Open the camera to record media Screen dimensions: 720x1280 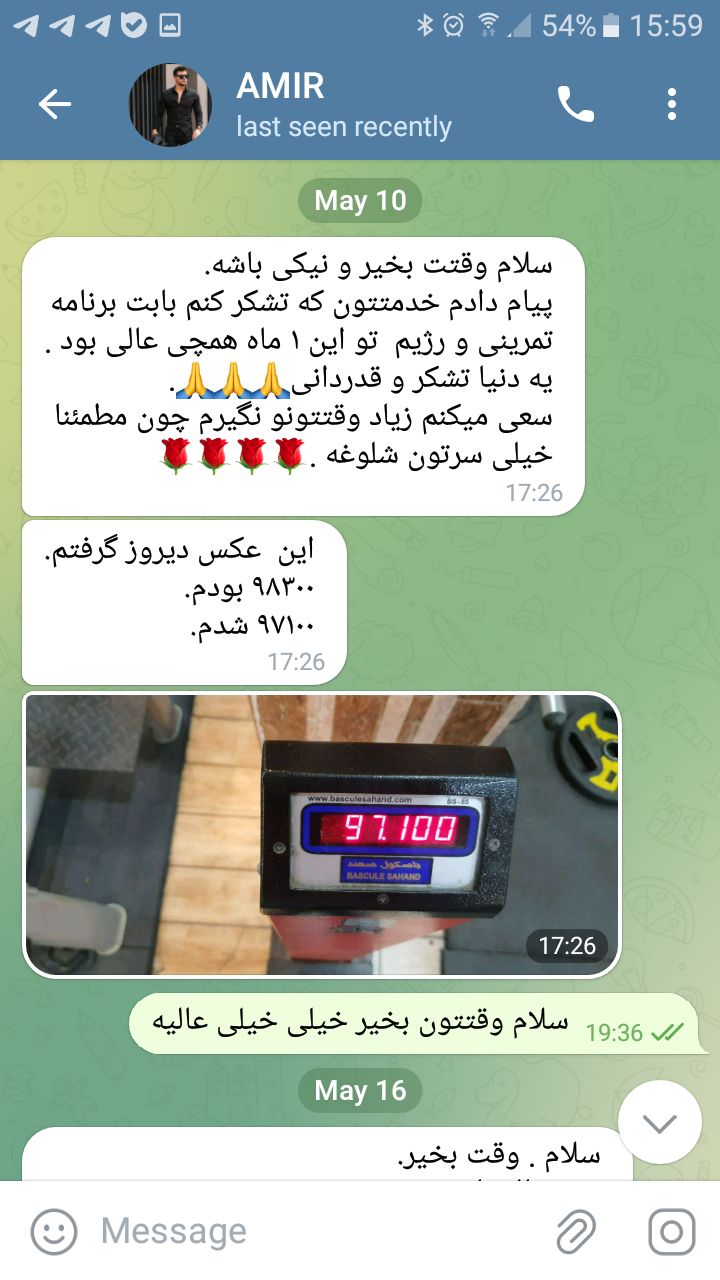point(672,1231)
